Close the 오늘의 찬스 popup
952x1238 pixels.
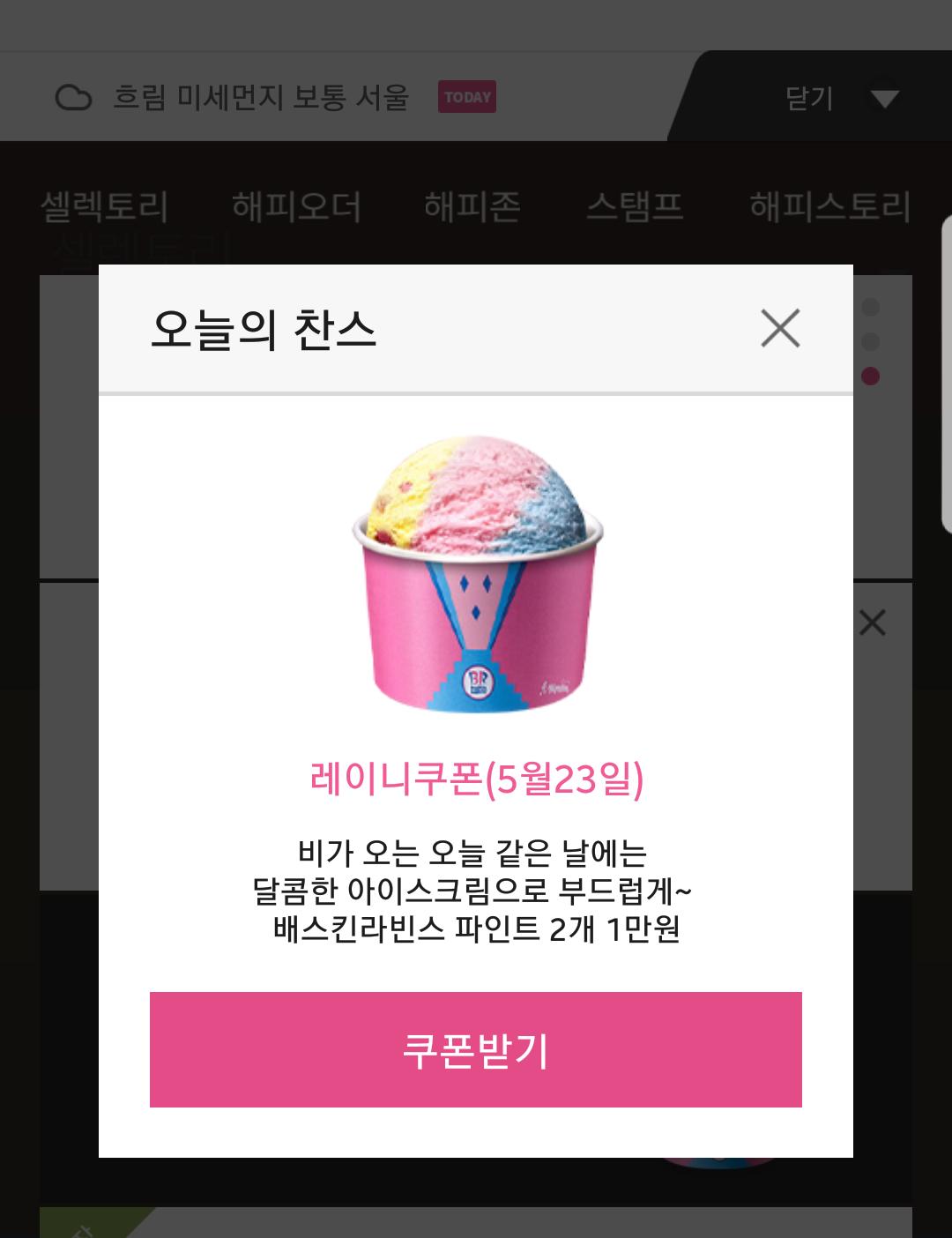[780, 329]
